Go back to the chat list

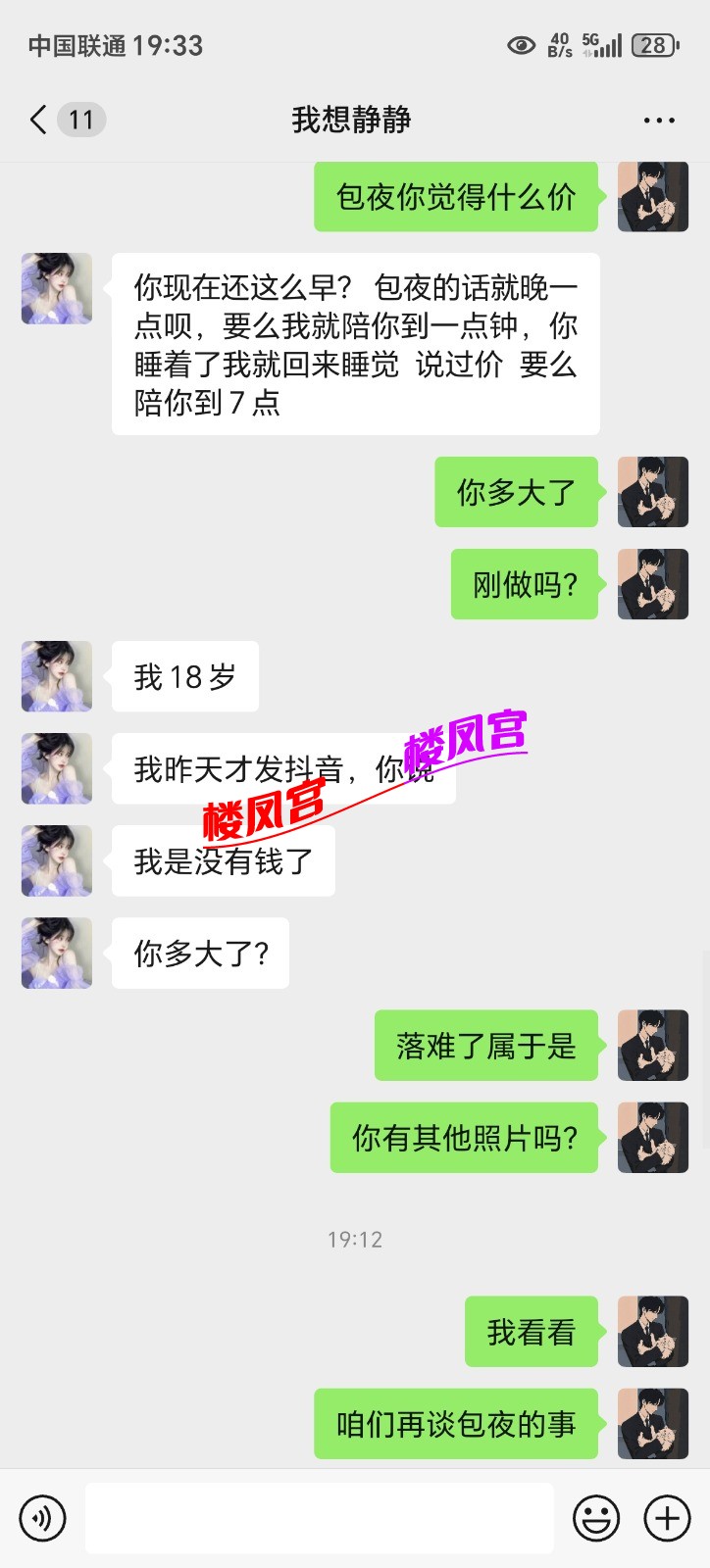(x=39, y=120)
